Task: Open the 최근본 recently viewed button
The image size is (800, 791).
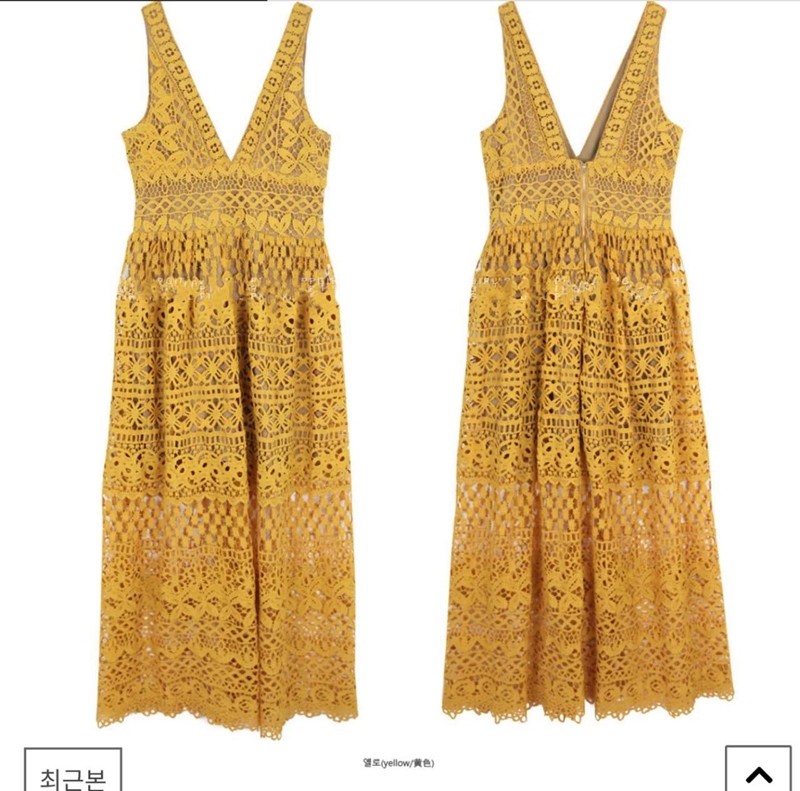Action: coord(72,771)
